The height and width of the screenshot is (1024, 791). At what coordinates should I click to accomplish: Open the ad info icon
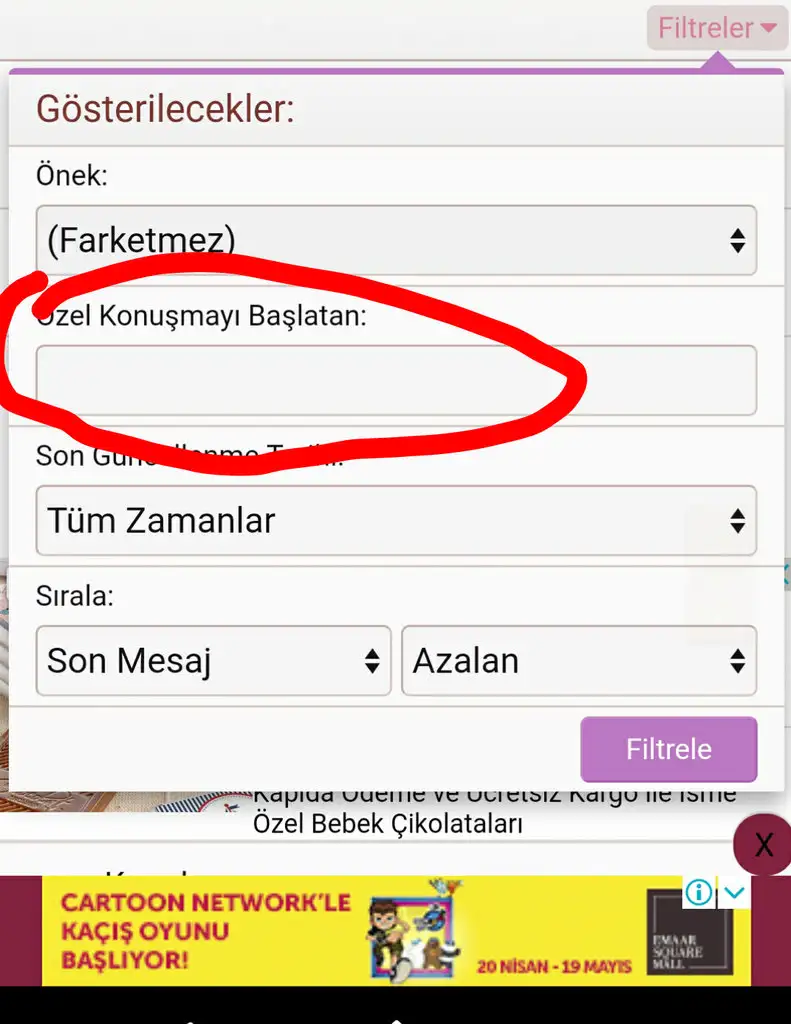coord(699,892)
